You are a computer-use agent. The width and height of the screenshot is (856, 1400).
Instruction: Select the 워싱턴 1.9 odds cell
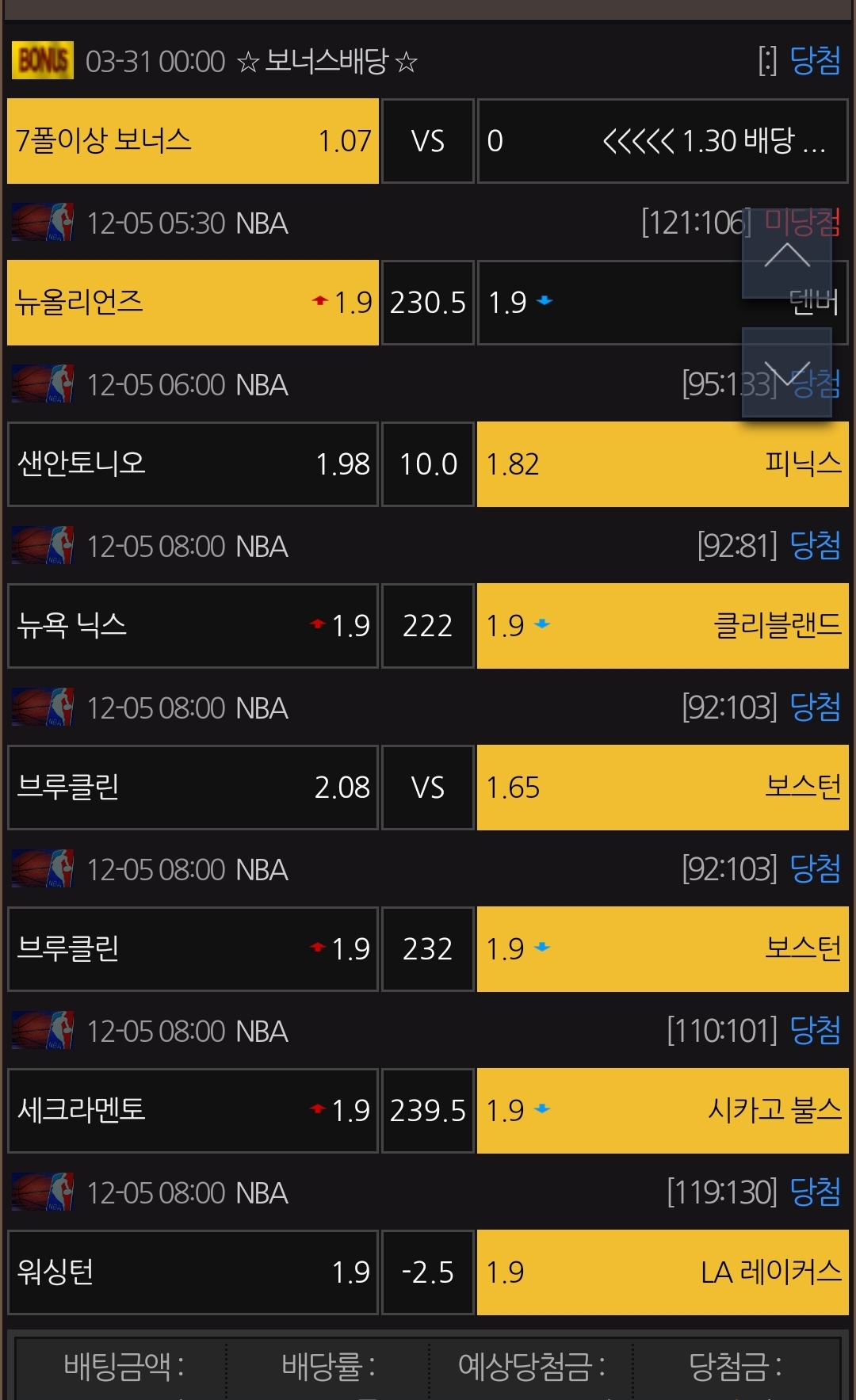[193, 1272]
